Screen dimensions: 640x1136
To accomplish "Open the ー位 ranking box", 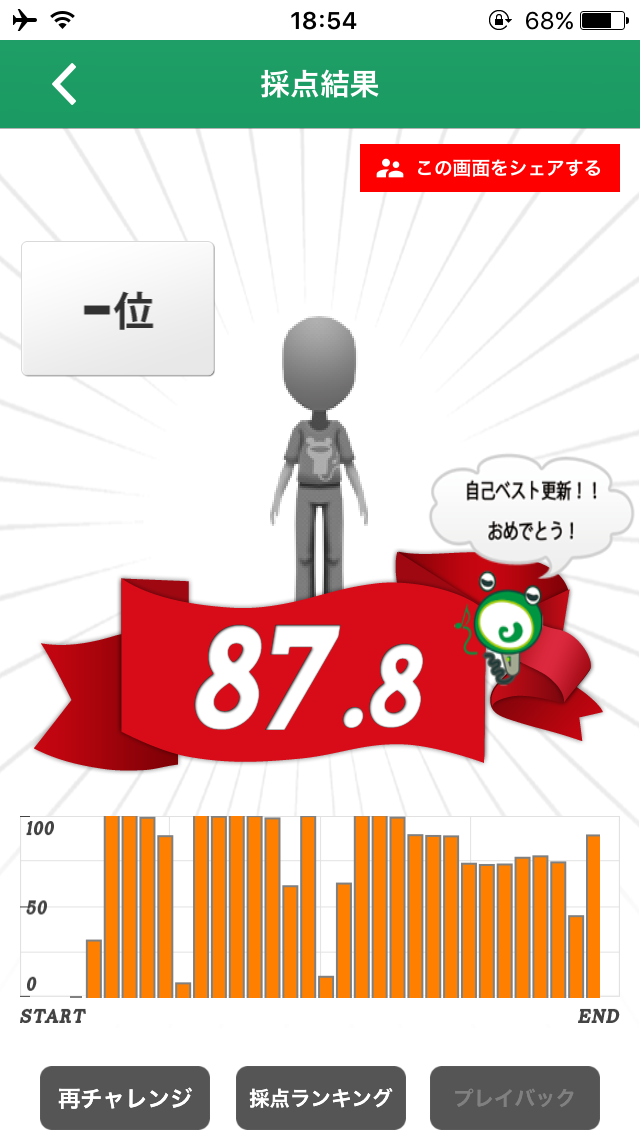I will coord(118,309).
